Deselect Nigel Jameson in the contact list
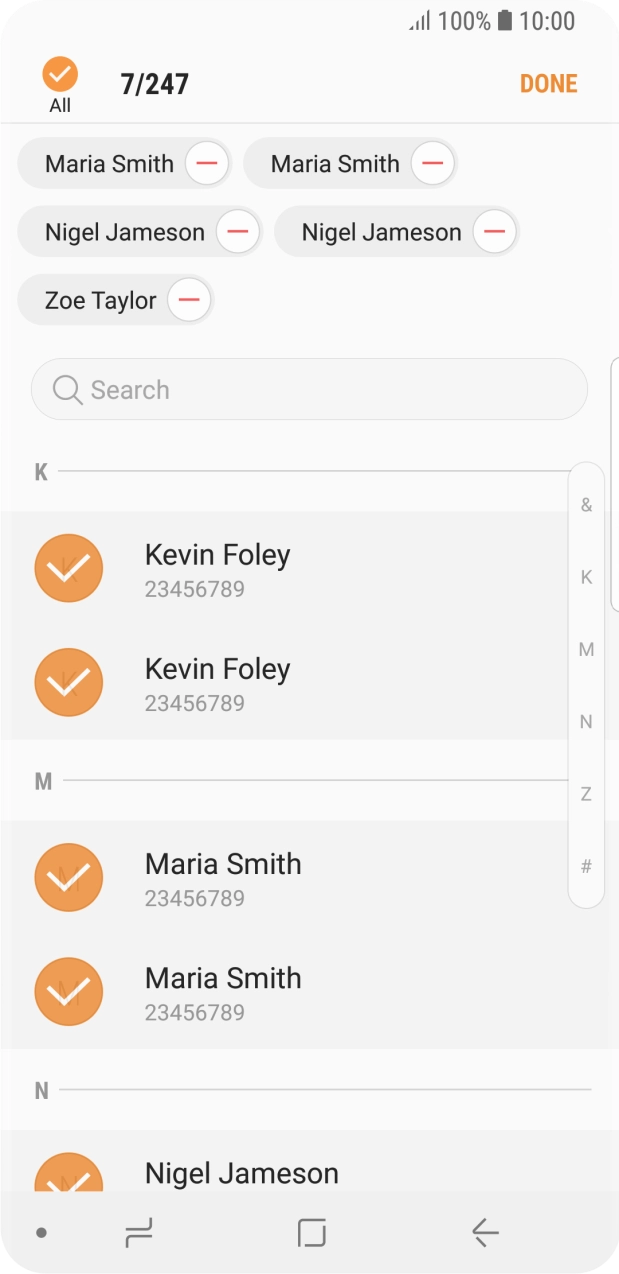Image resolution: width=619 pixels, height=1274 pixels. tap(69, 1172)
